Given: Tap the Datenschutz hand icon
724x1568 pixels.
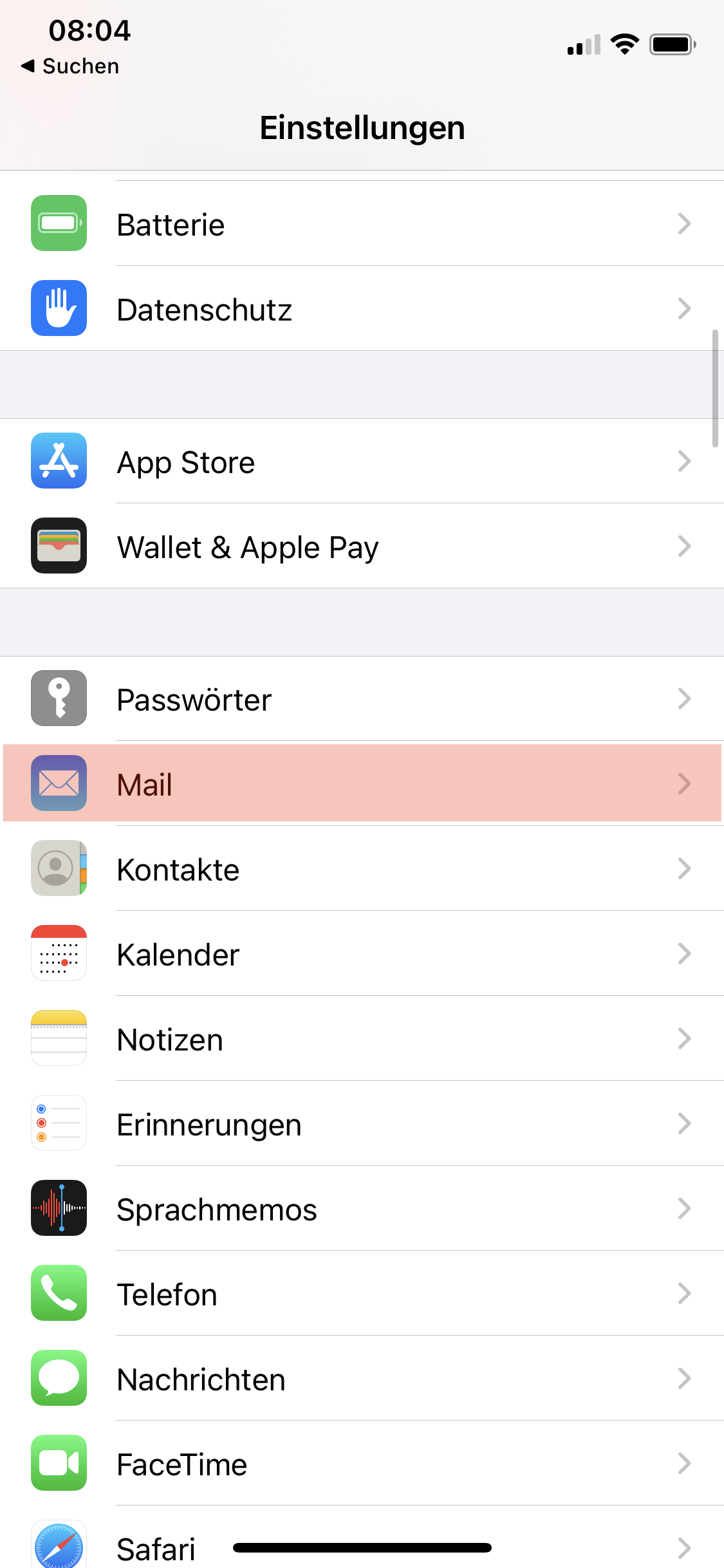Looking at the screenshot, I should pyautogui.click(x=59, y=309).
